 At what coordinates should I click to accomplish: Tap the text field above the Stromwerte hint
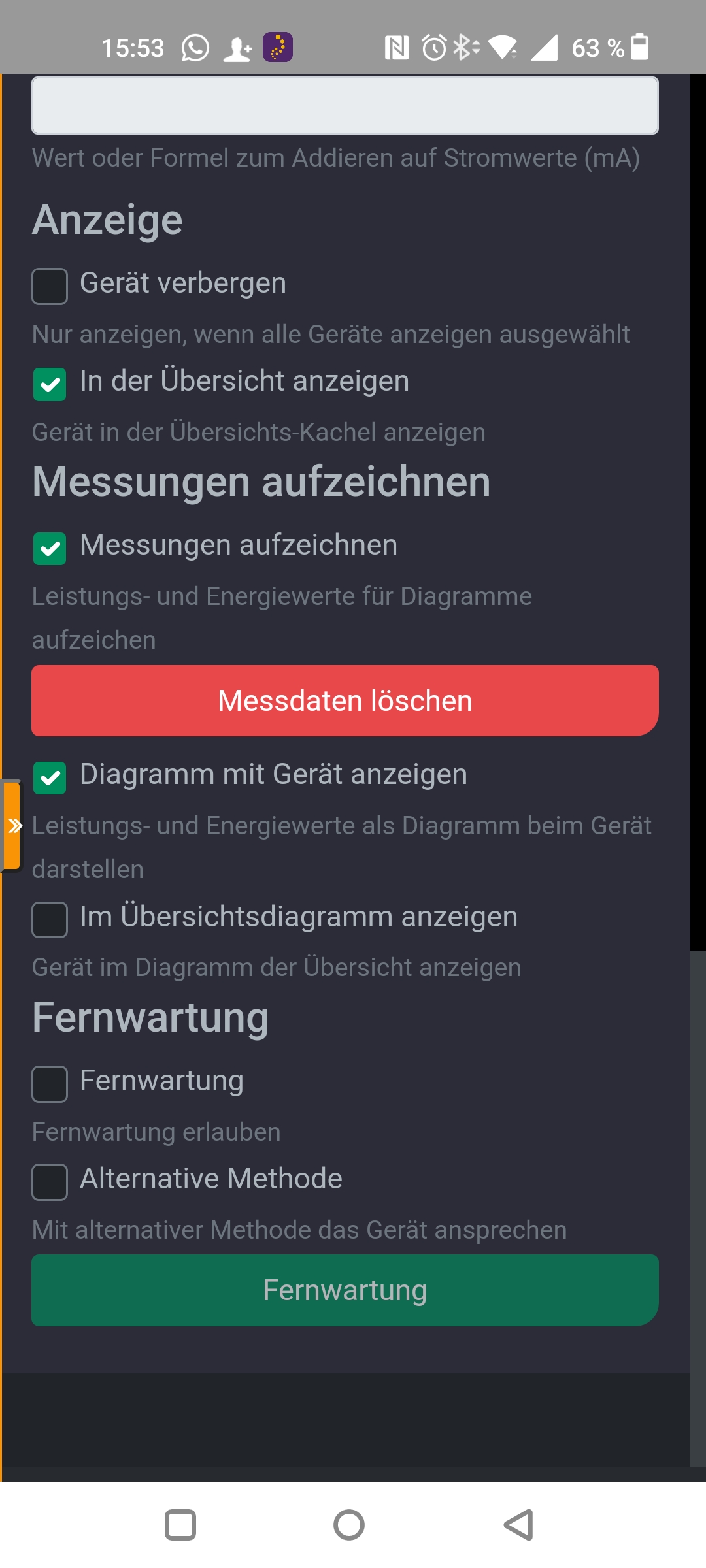[x=345, y=106]
